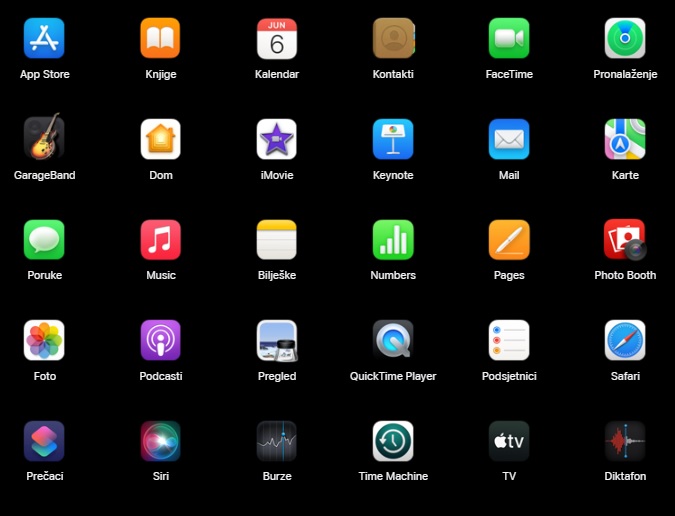Open Bilješke notes app
675x516 pixels.
[277, 240]
